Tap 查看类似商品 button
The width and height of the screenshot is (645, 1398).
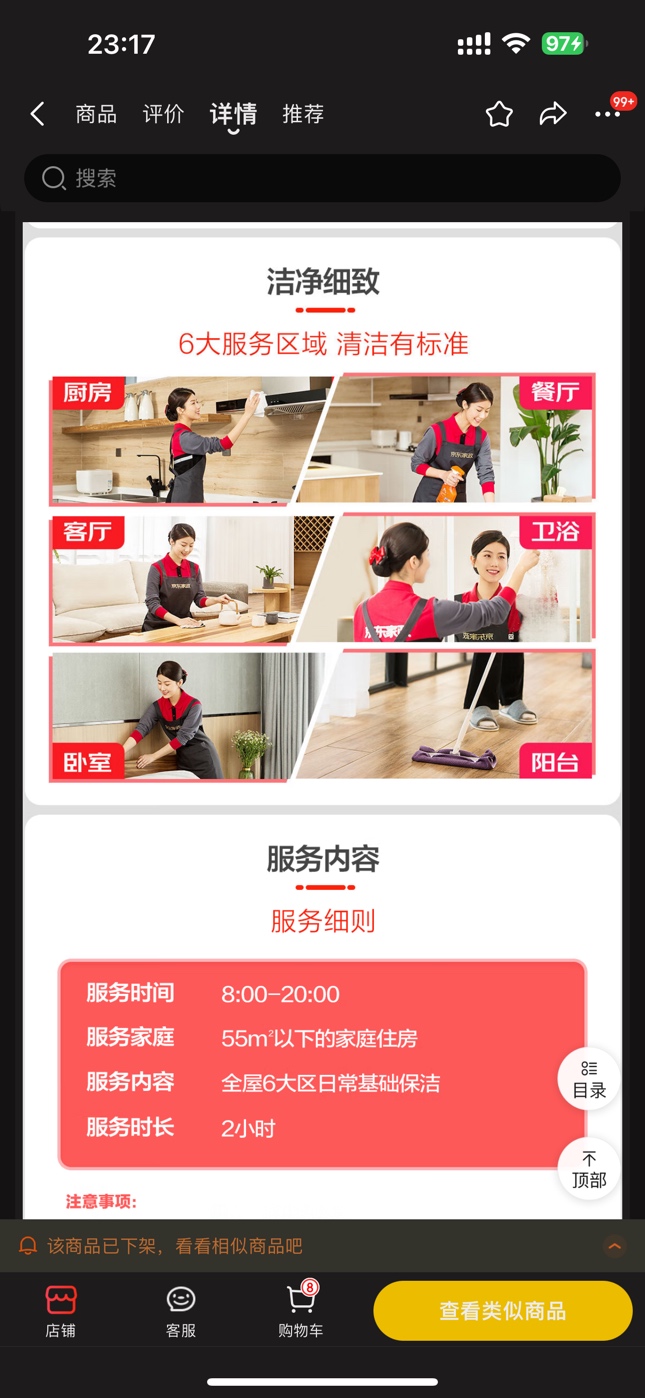pos(503,1311)
